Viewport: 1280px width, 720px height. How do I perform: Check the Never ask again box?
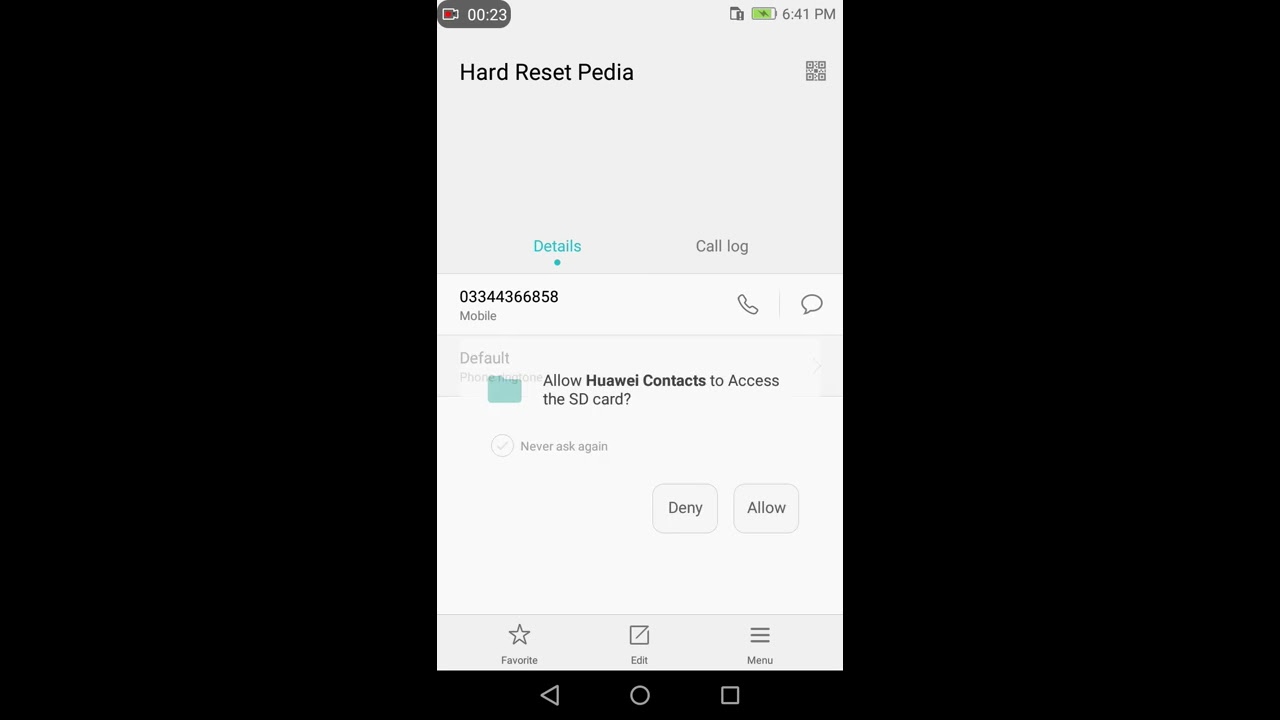pyautogui.click(x=502, y=446)
